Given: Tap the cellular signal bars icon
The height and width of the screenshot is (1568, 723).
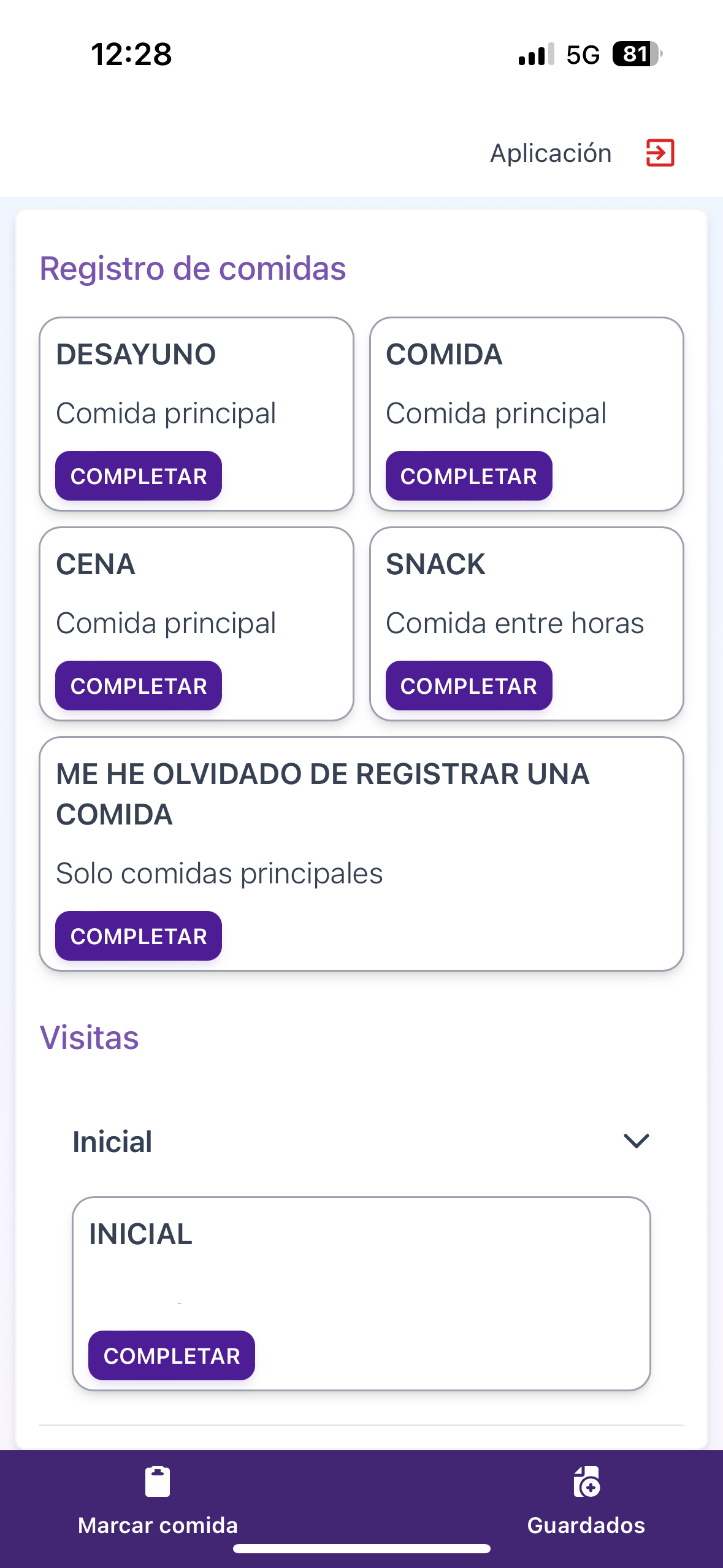Looking at the screenshot, I should click(x=535, y=56).
